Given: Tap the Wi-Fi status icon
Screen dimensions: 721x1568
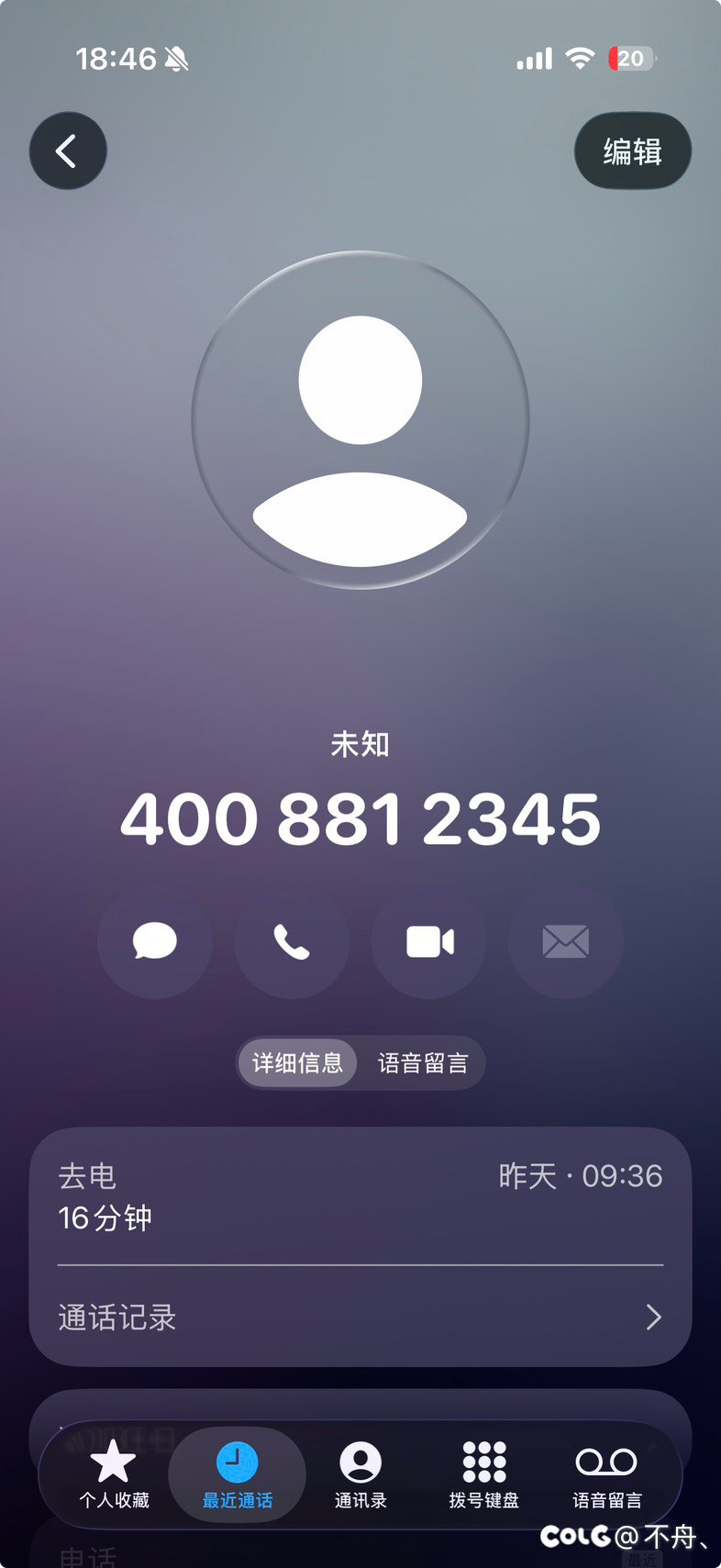Looking at the screenshot, I should point(581,58).
